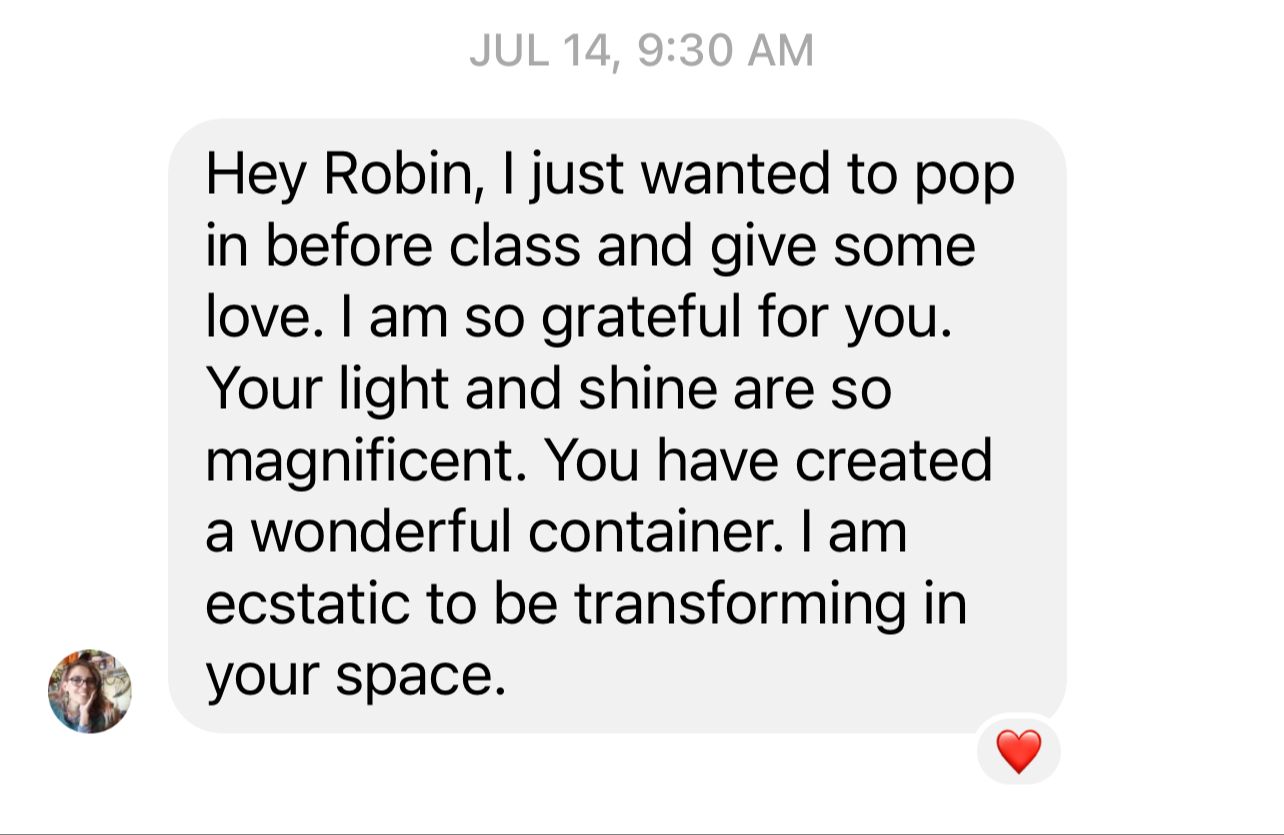Open the sender's profile picture
Image resolution: width=1284 pixels, height=835 pixels.
pos(90,691)
